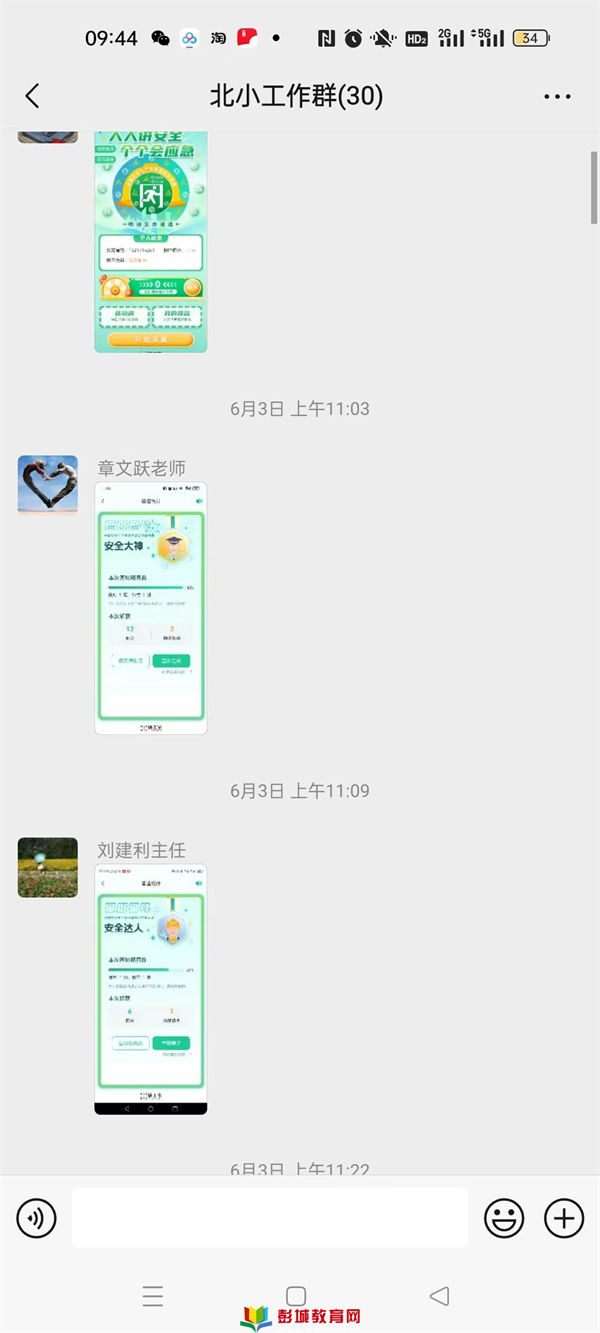This screenshot has height=1333, width=600.
Task: Open the green safety poster image at top
Action: pyautogui.click(x=151, y=240)
